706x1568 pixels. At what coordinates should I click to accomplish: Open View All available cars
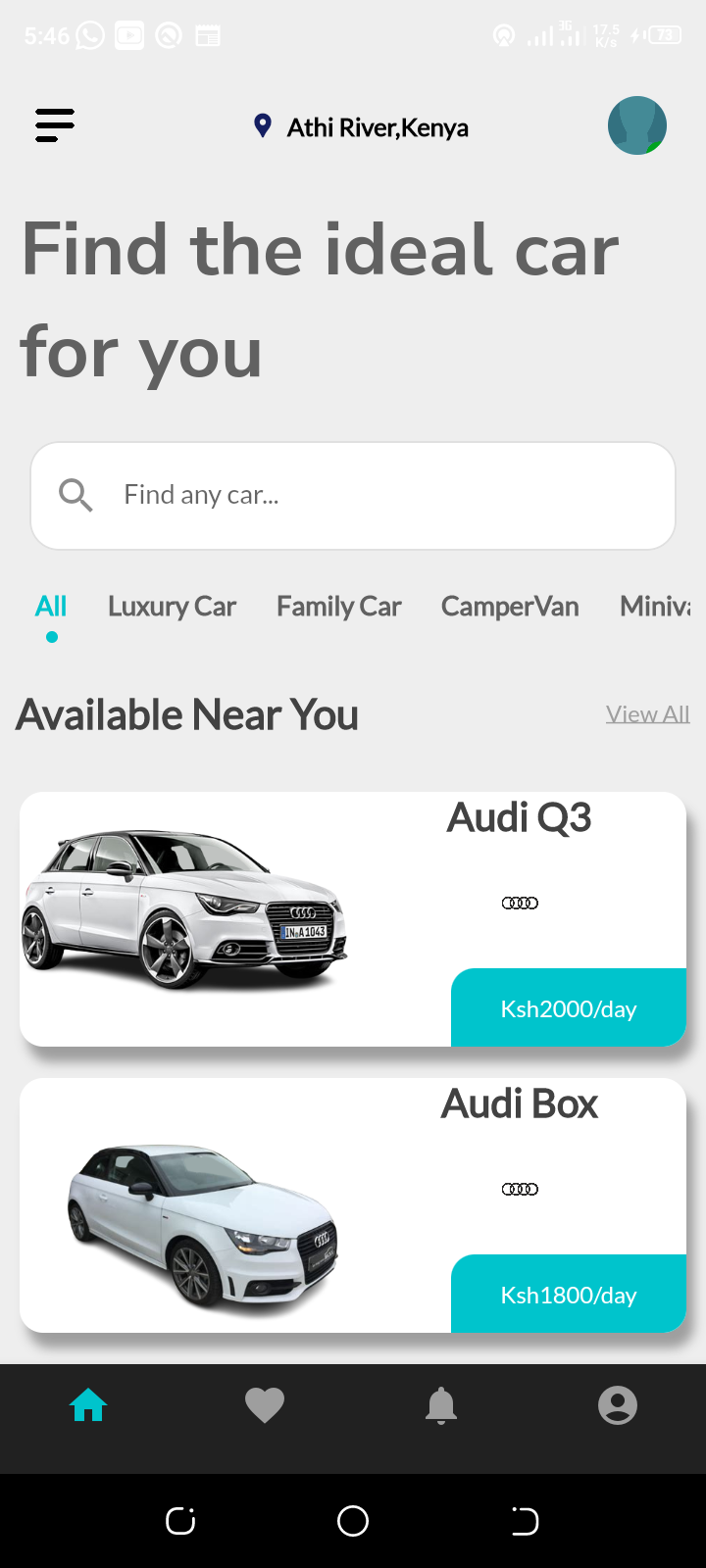647,712
